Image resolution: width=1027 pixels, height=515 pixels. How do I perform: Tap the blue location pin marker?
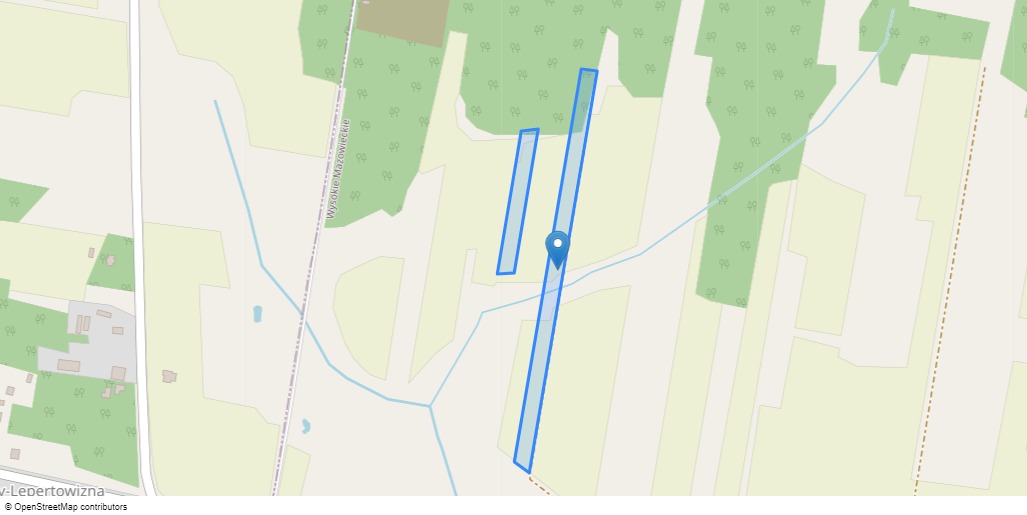pos(557,247)
